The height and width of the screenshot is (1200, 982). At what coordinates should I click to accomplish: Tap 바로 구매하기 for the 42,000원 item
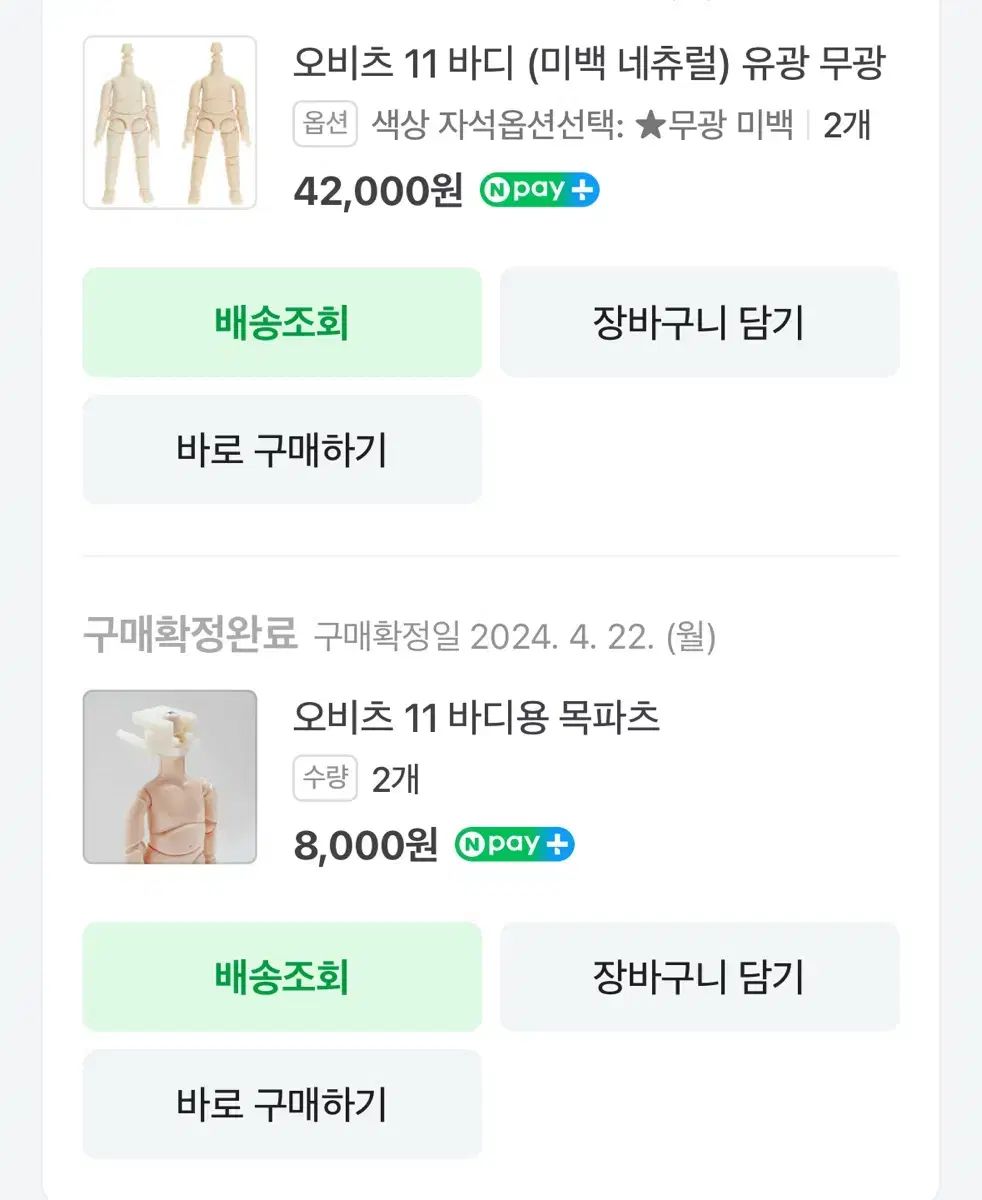pyautogui.click(x=281, y=450)
